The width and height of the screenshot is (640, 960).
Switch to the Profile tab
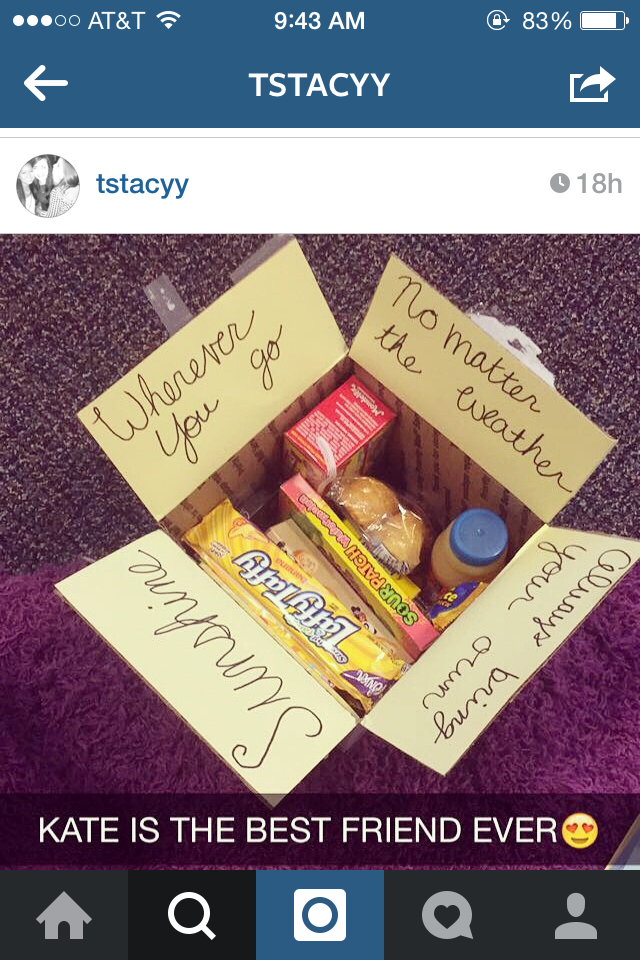576,915
